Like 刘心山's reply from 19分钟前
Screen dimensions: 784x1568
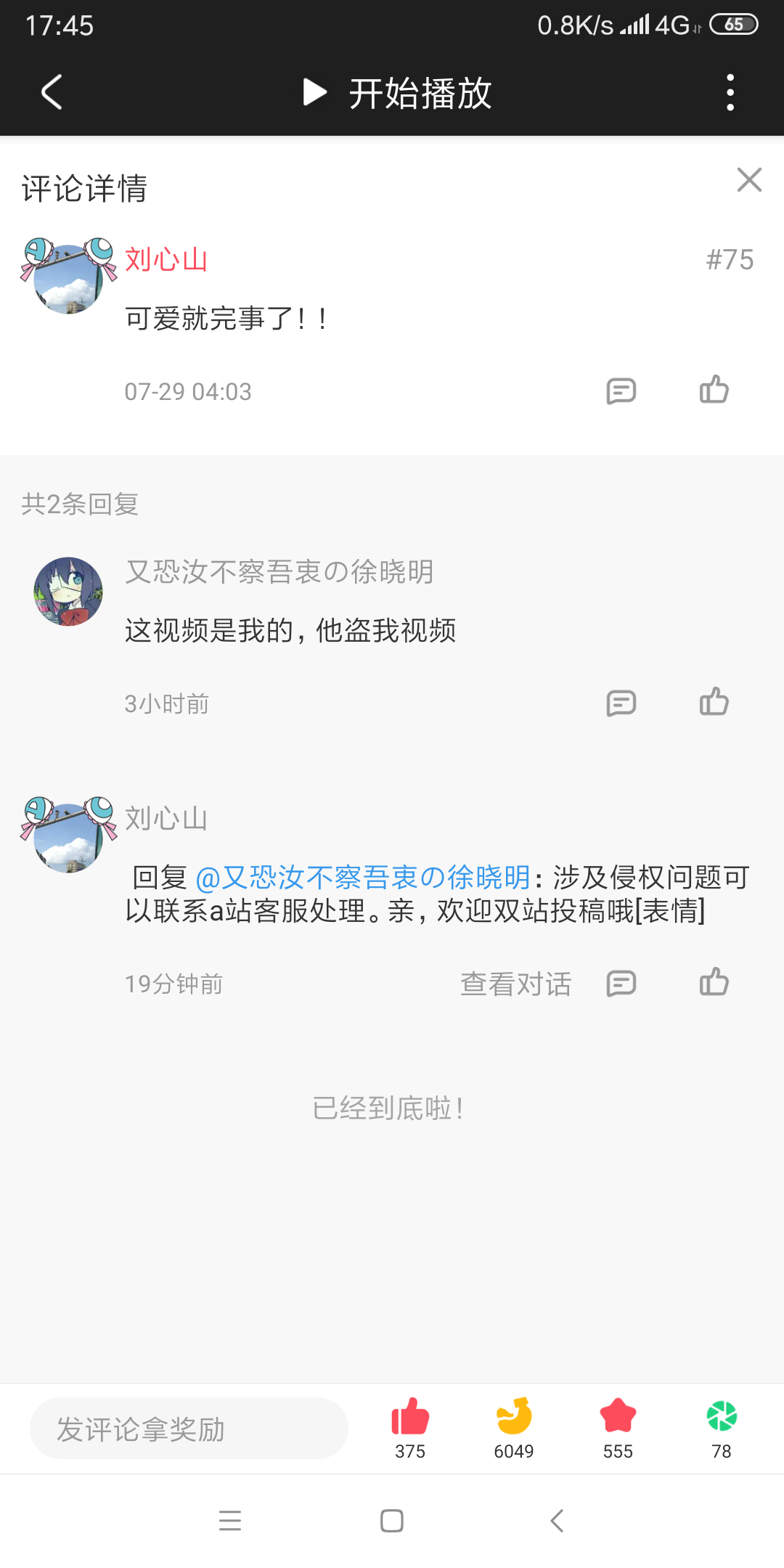click(714, 982)
